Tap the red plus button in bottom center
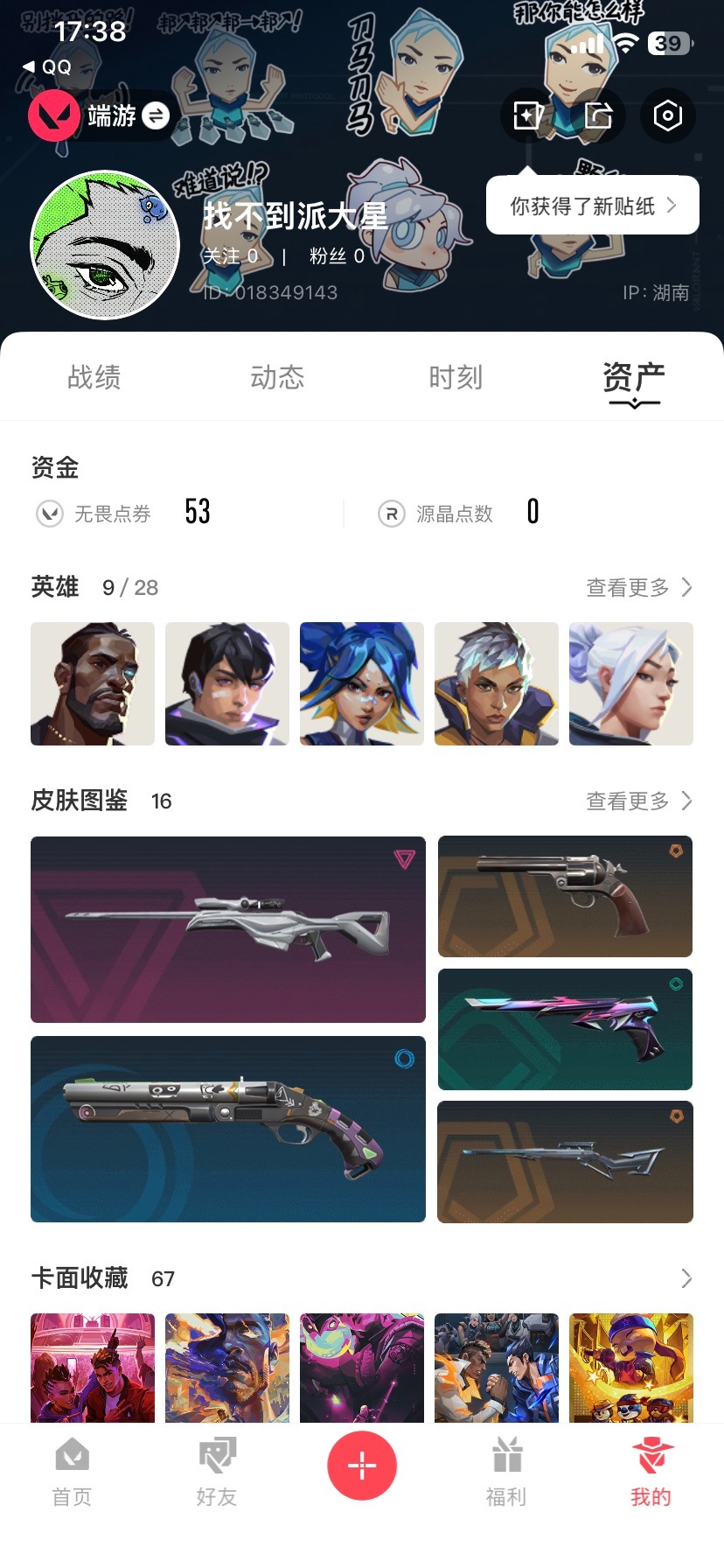The width and height of the screenshot is (724, 1568). click(362, 1465)
